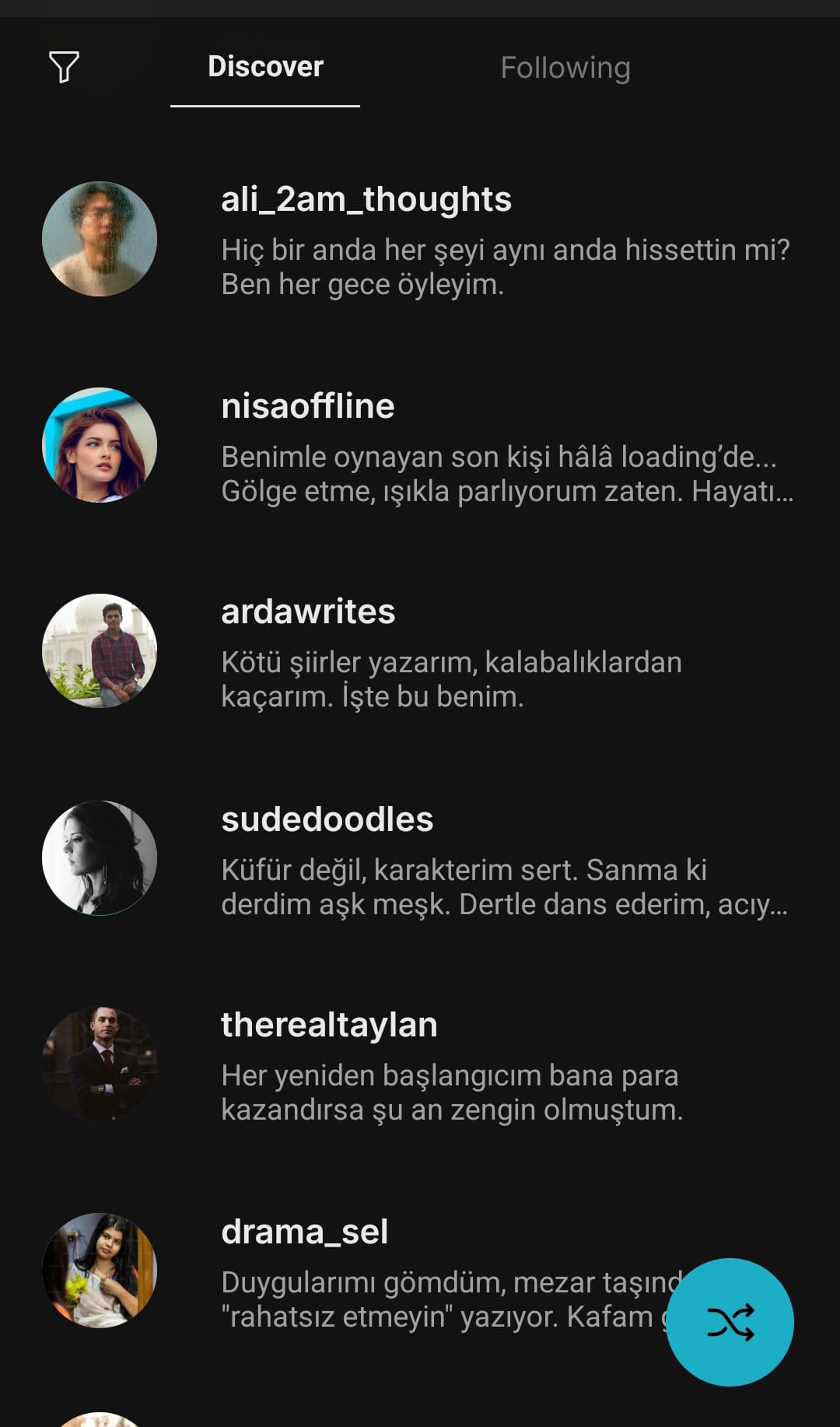Select the Discover tab

(x=265, y=68)
